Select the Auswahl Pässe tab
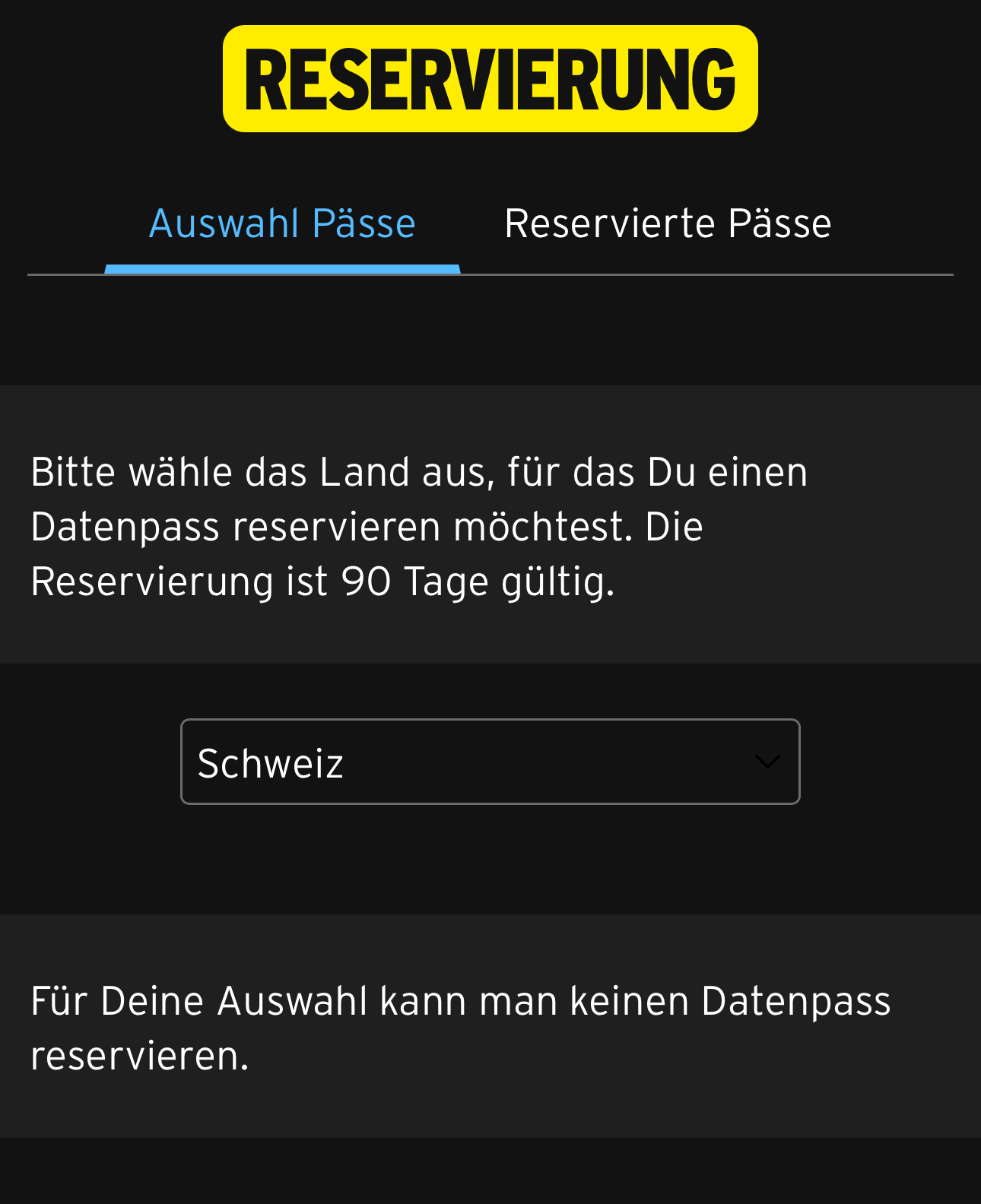The image size is (981, 1204). click(282, 224)
